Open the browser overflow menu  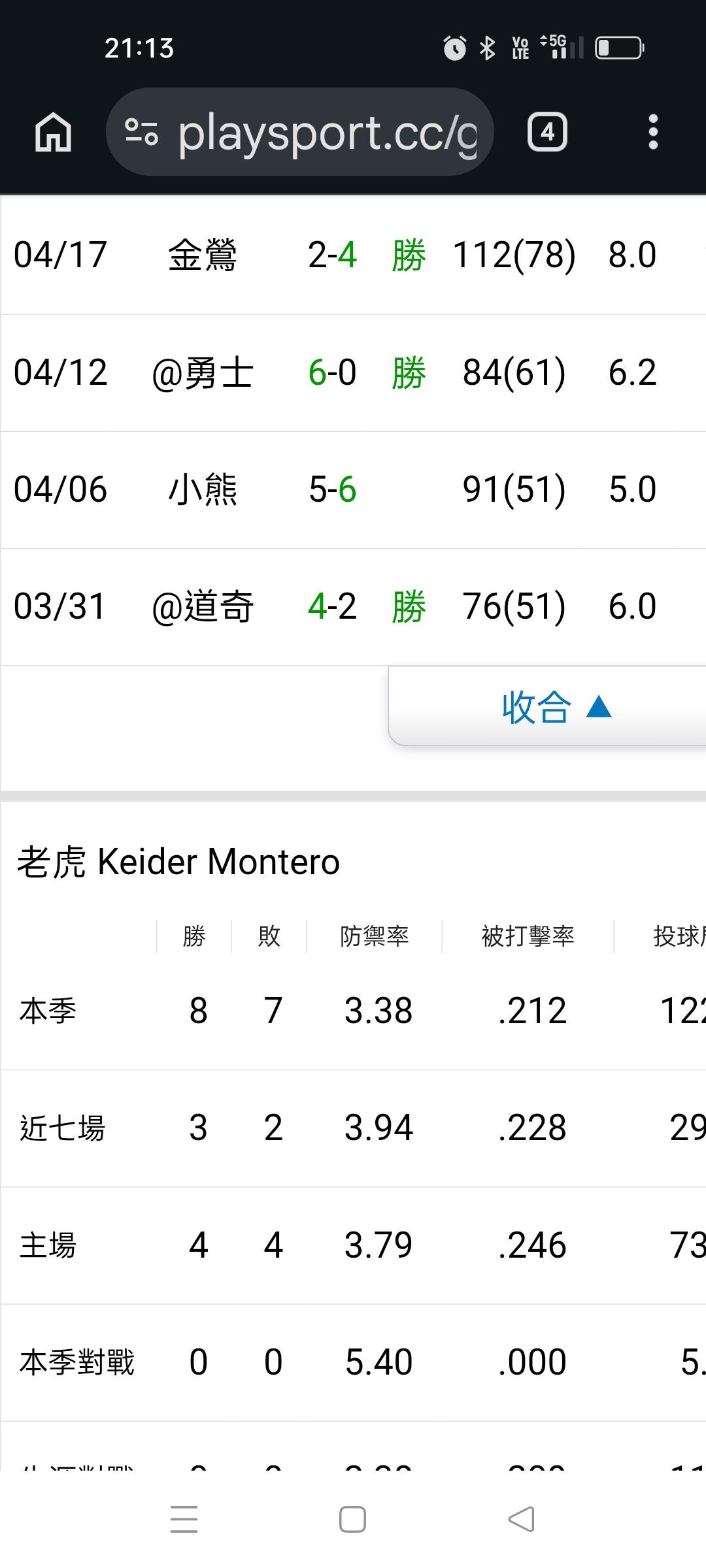652,132
